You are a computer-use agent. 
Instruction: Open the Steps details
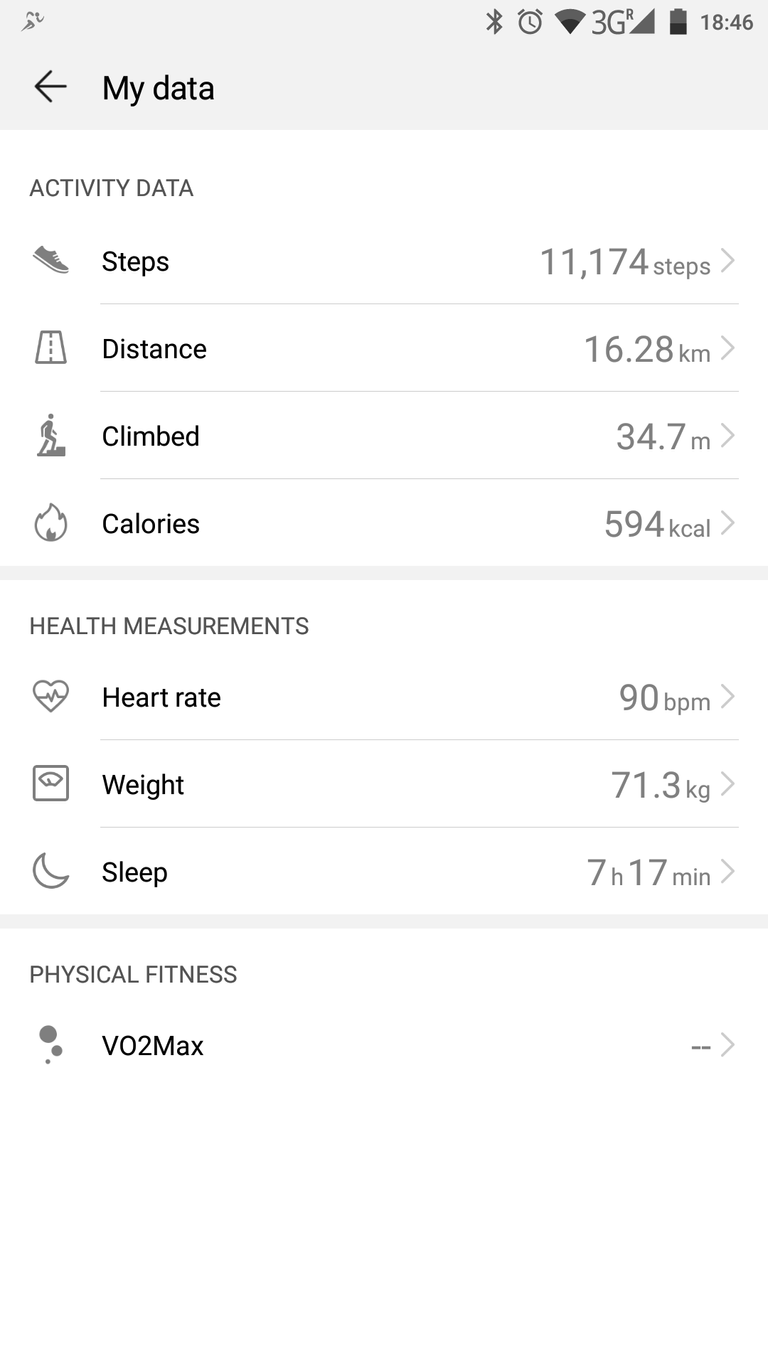(x=384, y=262)
